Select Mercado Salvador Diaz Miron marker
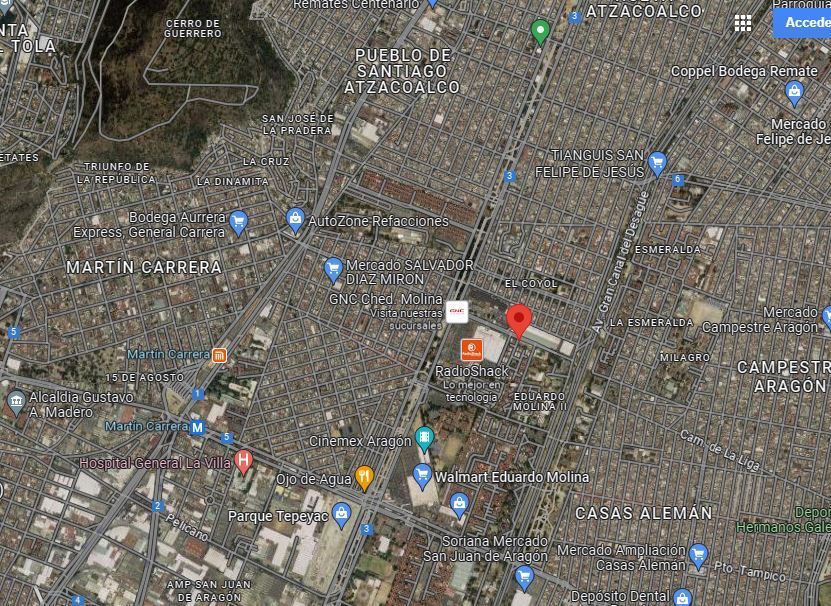The height and width of the screenshot is (606, 831). pos(333,270)
